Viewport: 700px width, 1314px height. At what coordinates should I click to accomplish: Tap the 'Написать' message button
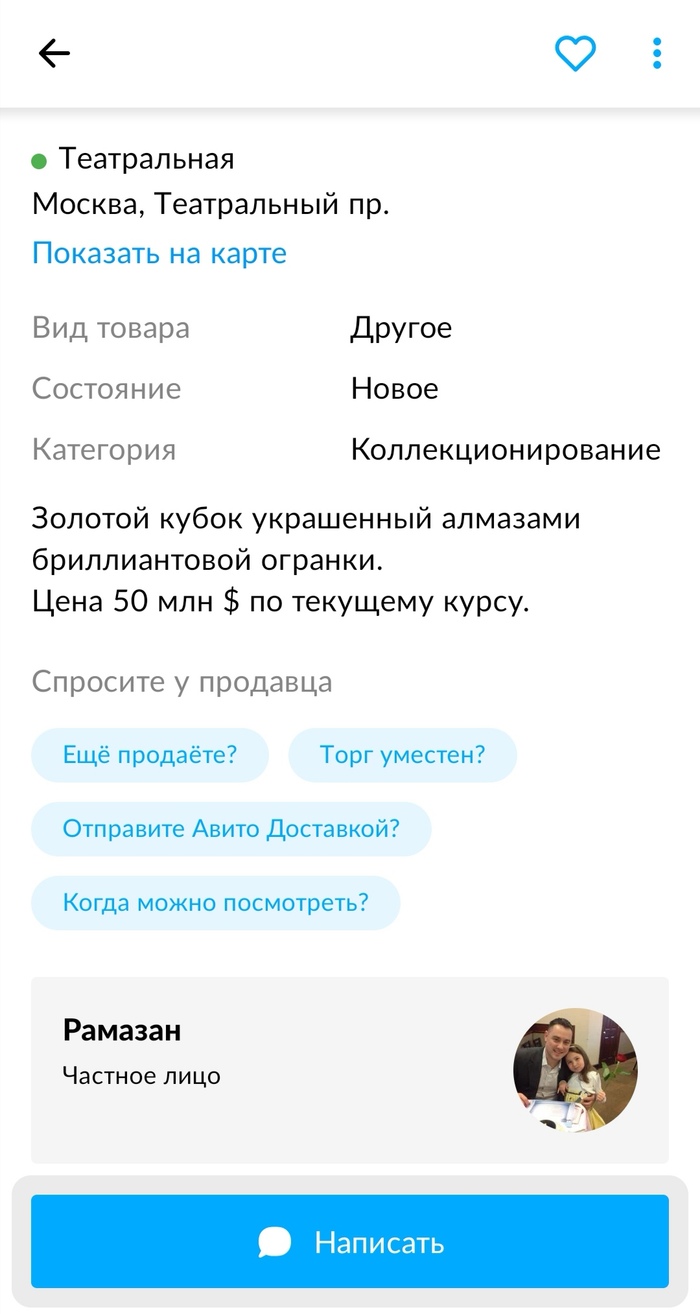349,1242
